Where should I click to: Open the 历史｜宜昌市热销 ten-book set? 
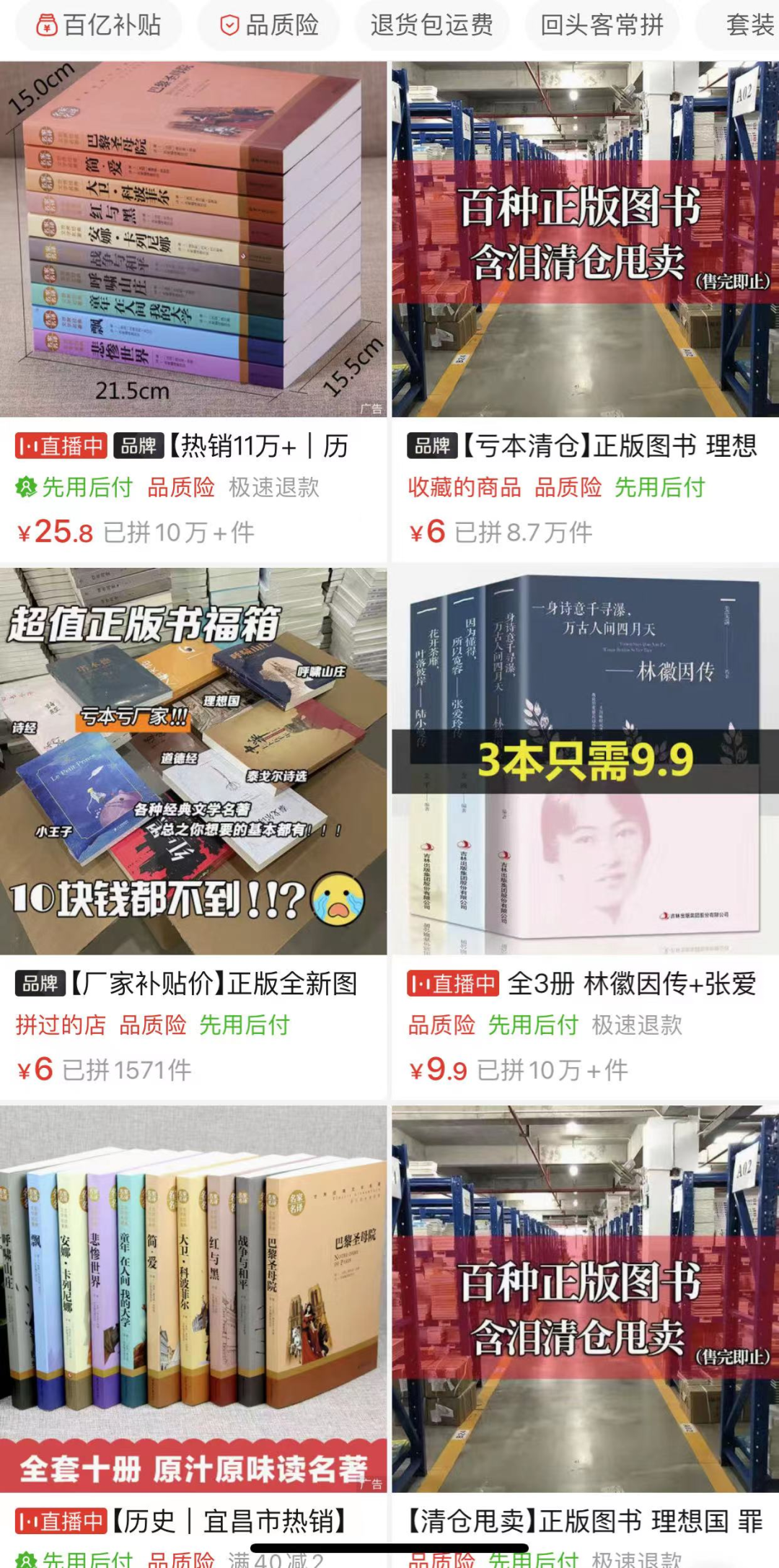point(193,1299)
